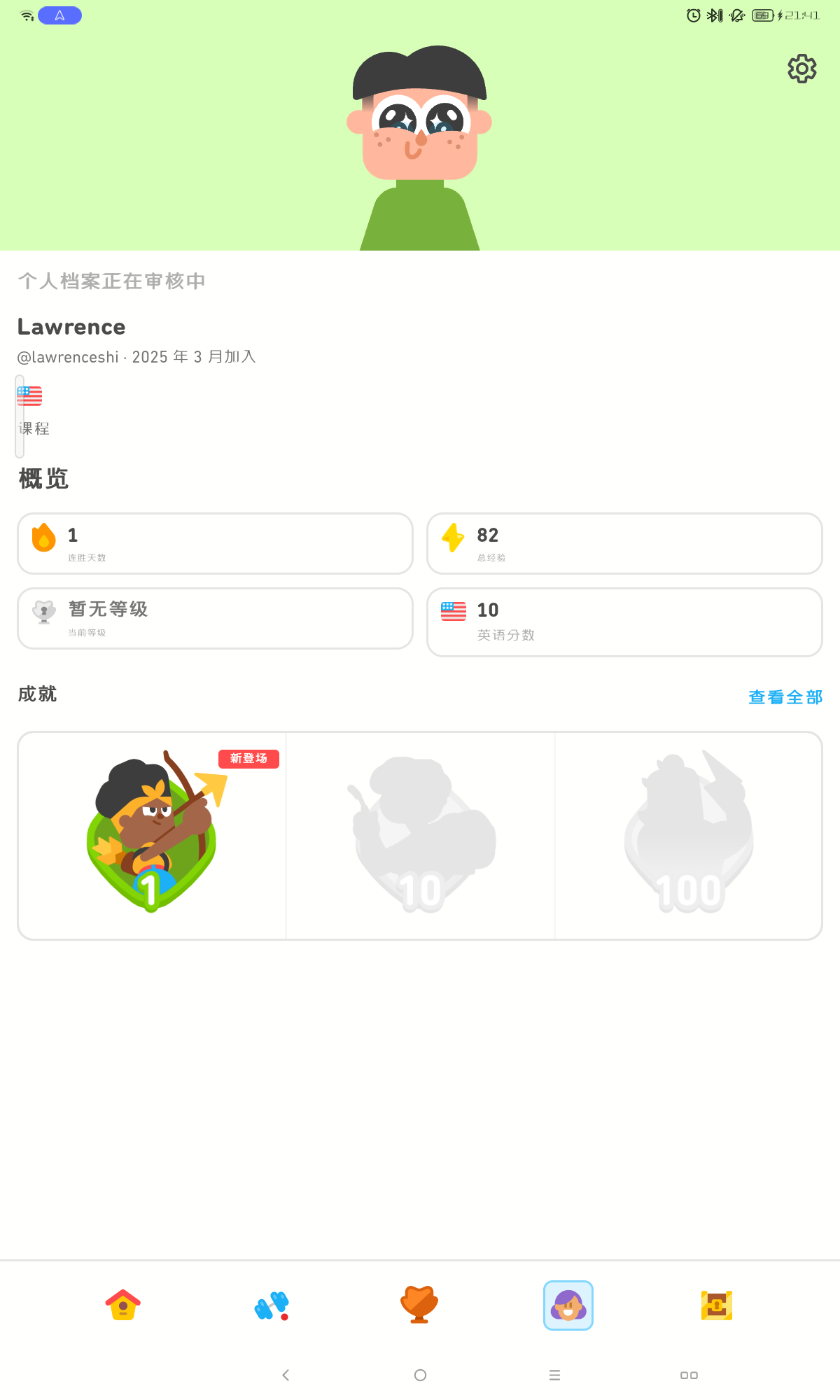Switch to the home learn tab
This screenshot has width=840, height=1400.
click(x=123, y=1305)
